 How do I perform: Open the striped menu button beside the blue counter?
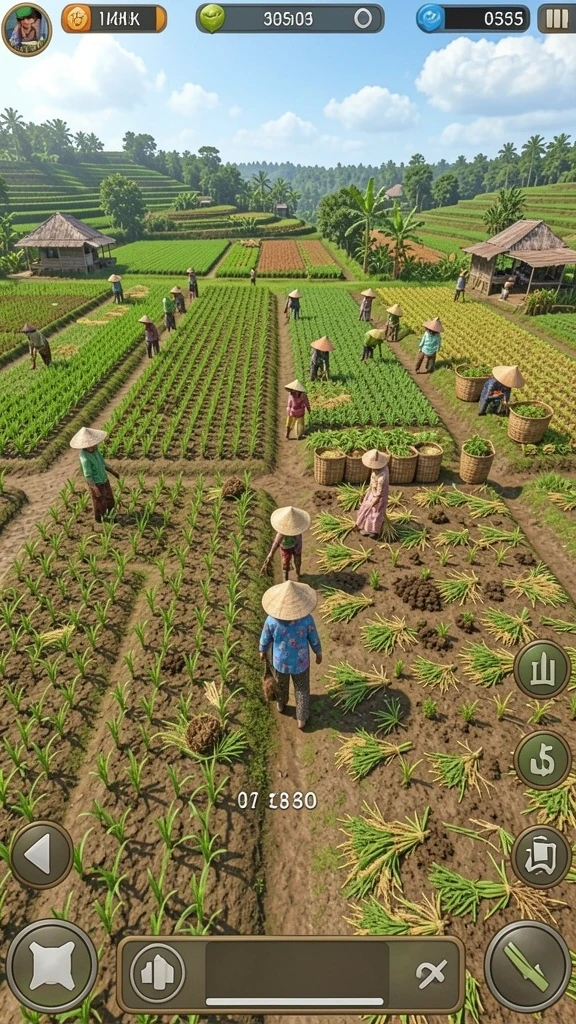click(x=556, y=18)
